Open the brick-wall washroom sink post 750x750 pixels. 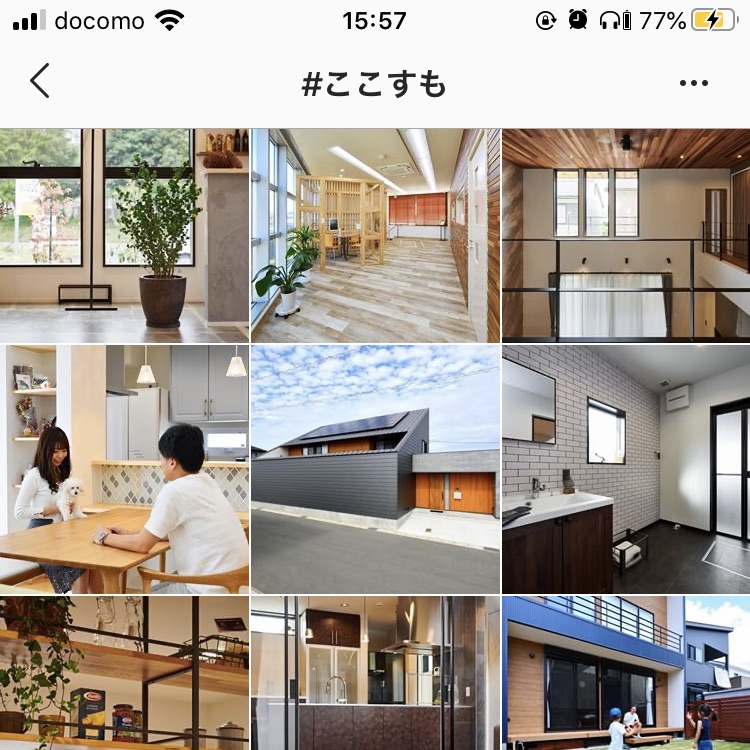click(x=626, y=469)
